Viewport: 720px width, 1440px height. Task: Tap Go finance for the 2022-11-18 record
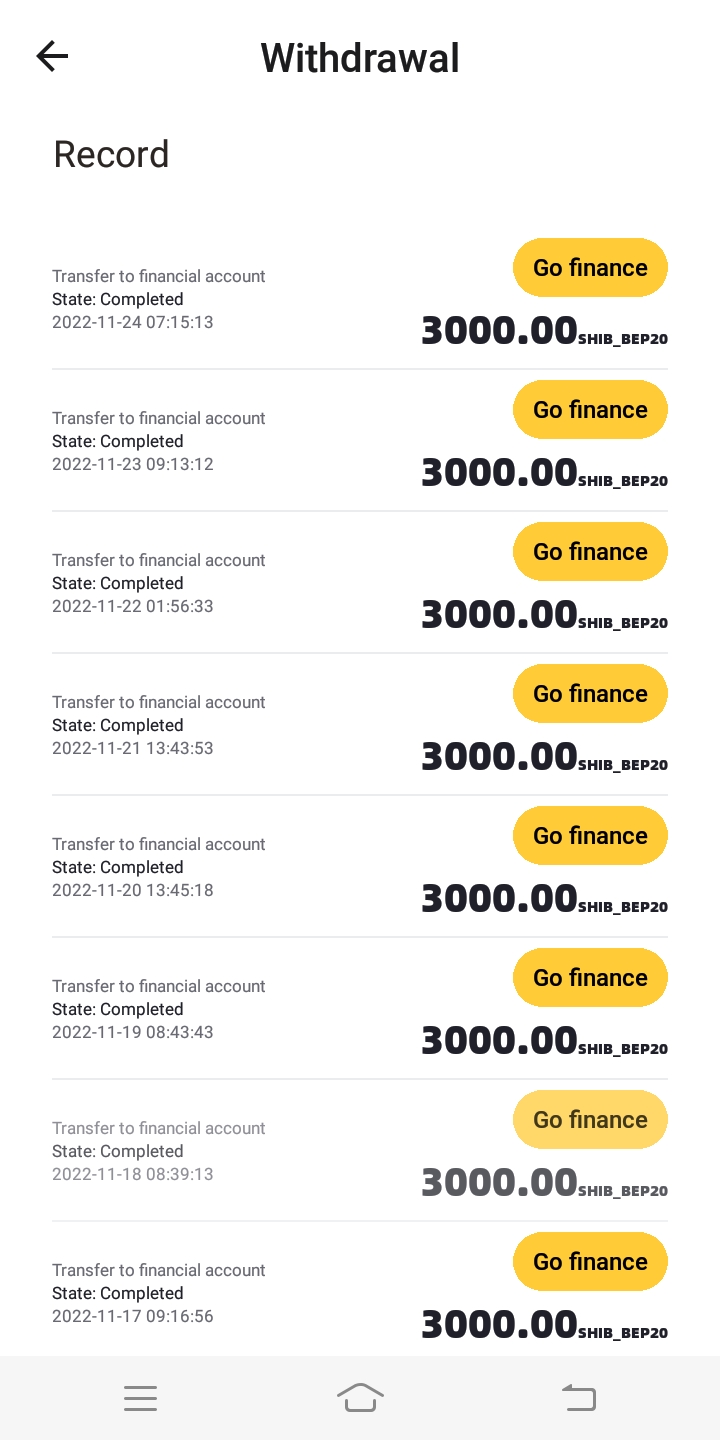pyautogui.click(x=590, y=1120)
